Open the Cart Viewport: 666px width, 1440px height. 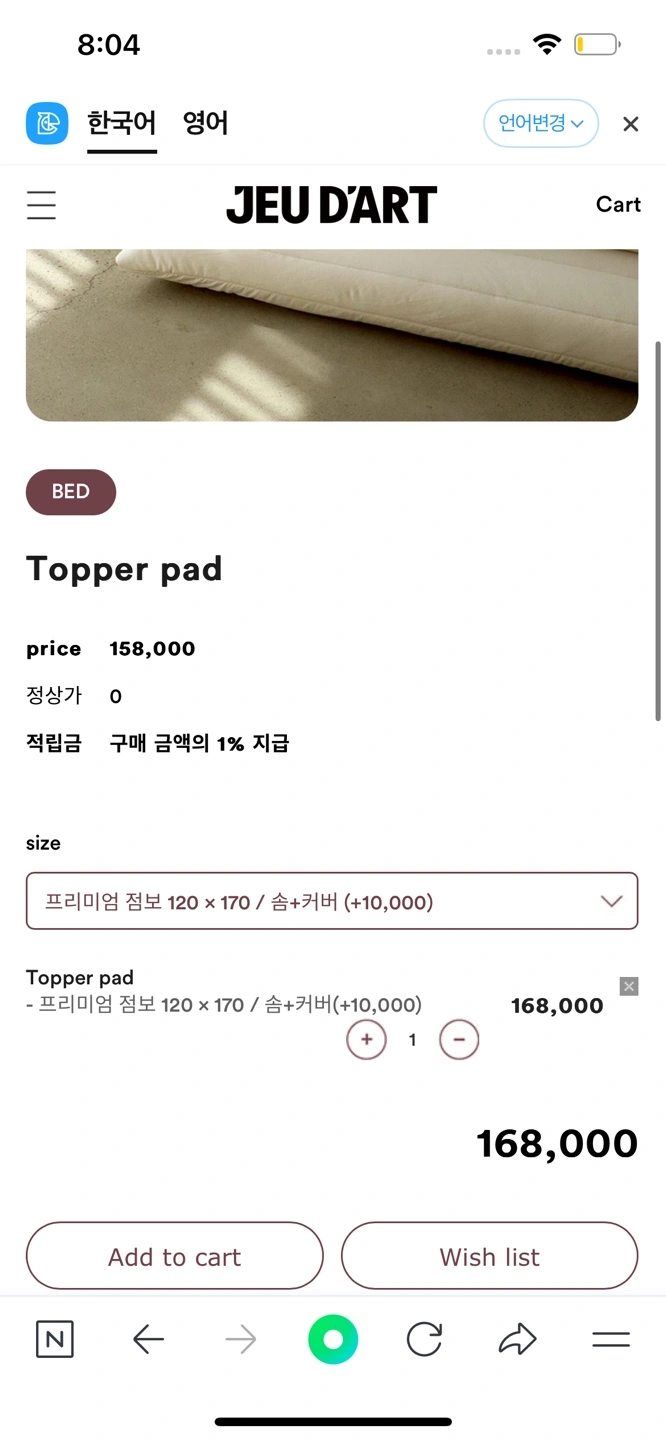tap(617, 205)
